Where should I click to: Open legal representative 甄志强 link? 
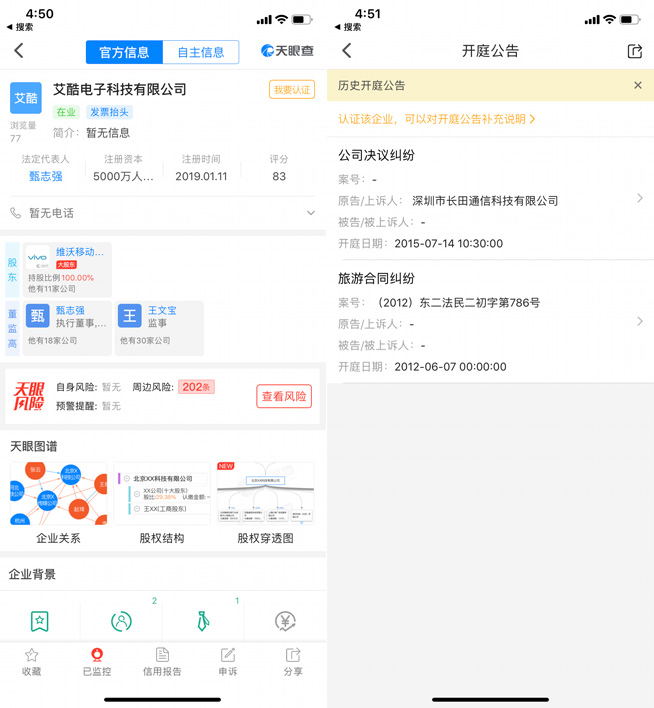coord(46,176)
